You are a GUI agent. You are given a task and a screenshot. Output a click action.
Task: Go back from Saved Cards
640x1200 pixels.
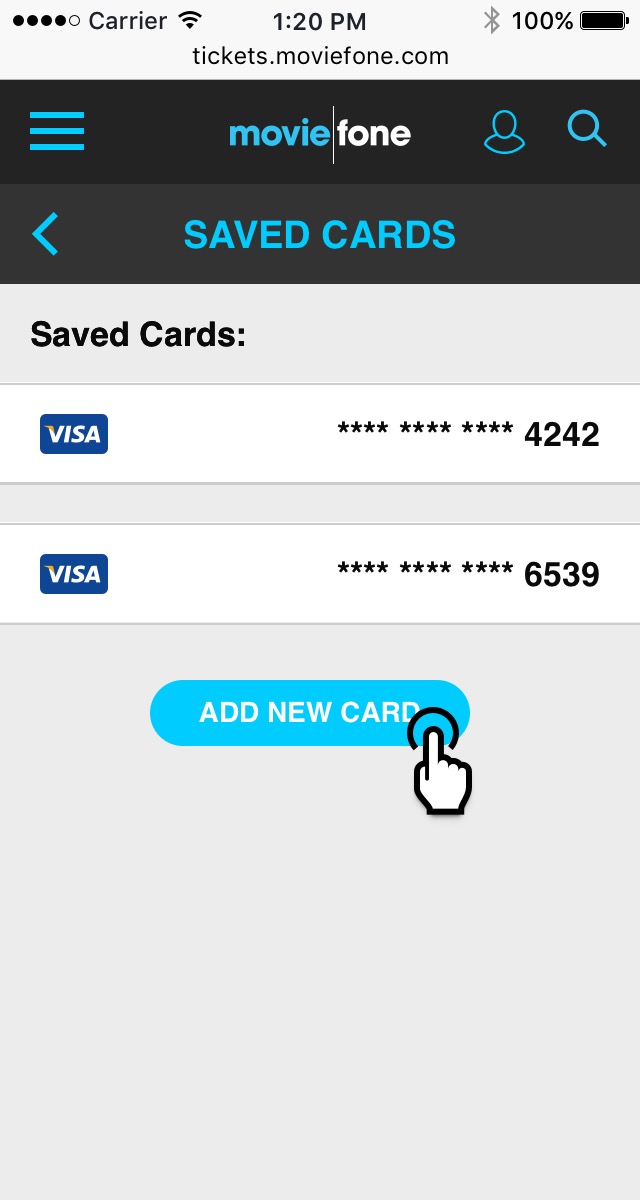pos(46,234)
